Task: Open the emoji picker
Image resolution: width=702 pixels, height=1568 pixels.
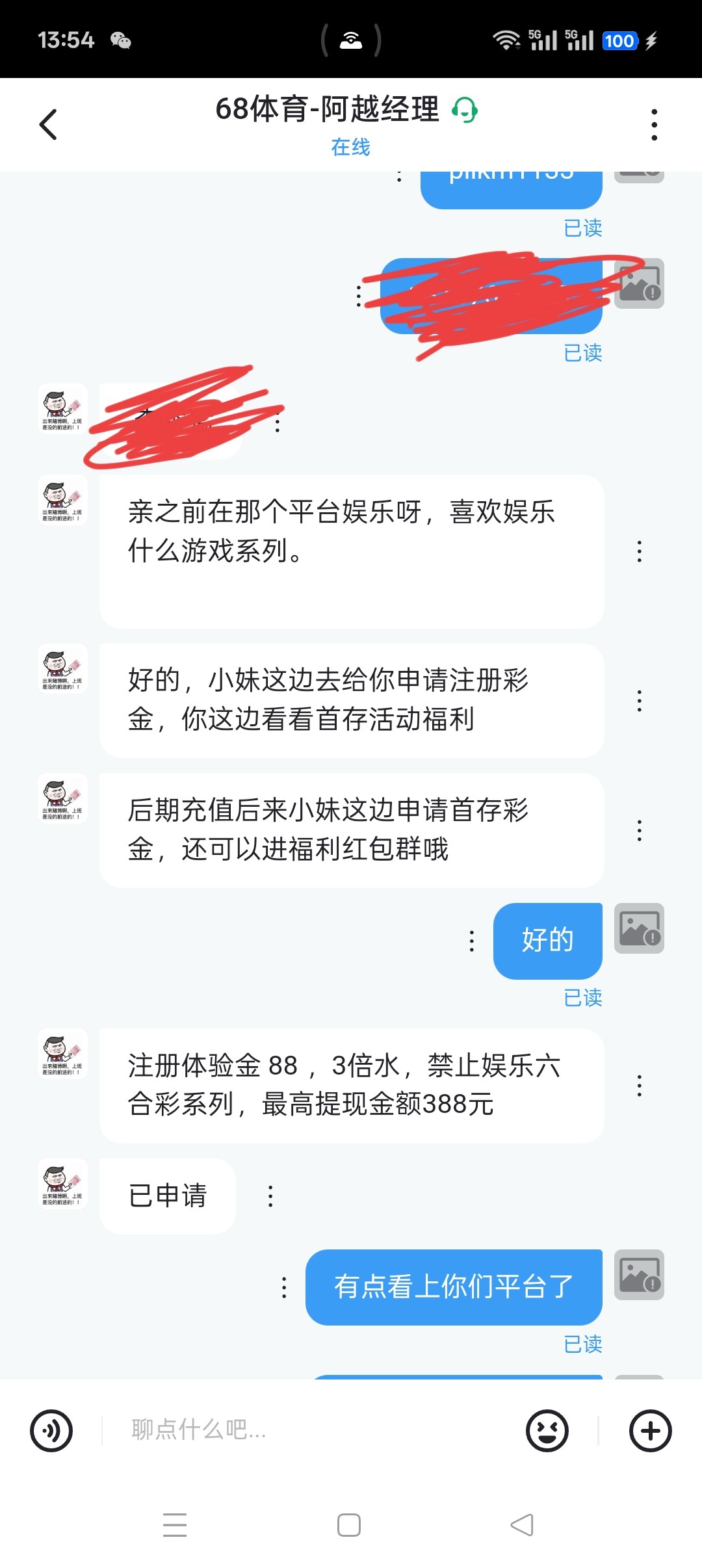Action: click(x=547, y=1430)
